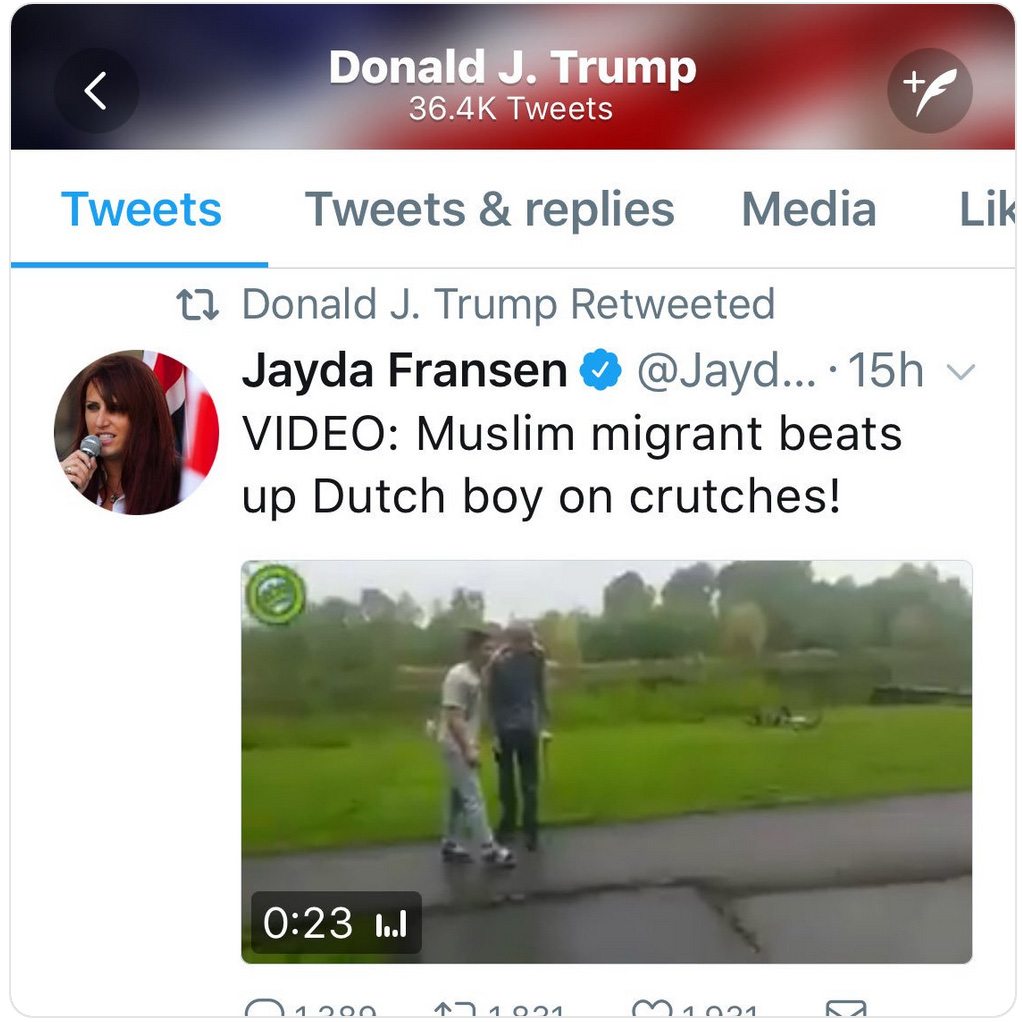Select the Tweets tab

[x=141, y=210]
